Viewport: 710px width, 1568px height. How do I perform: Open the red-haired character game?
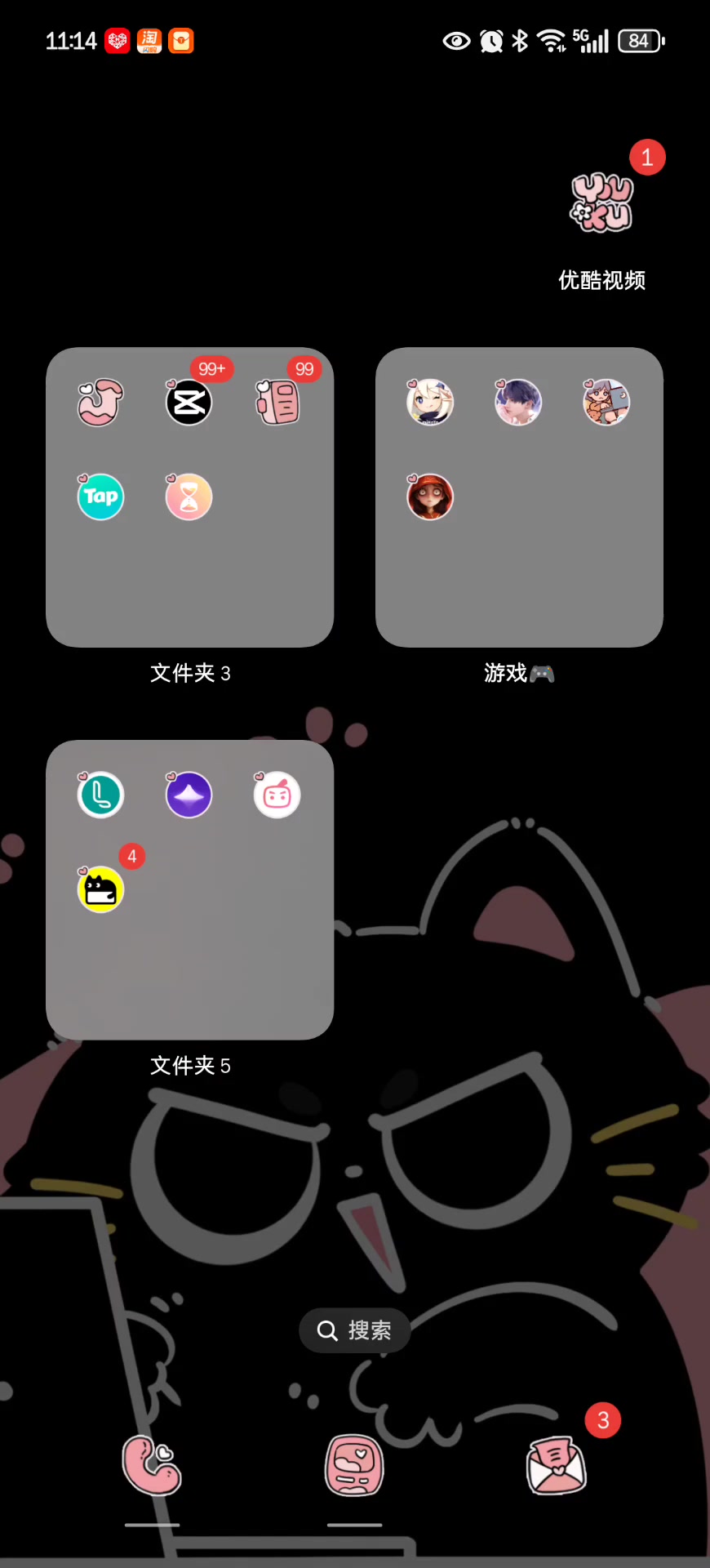(x=430, y=497)
